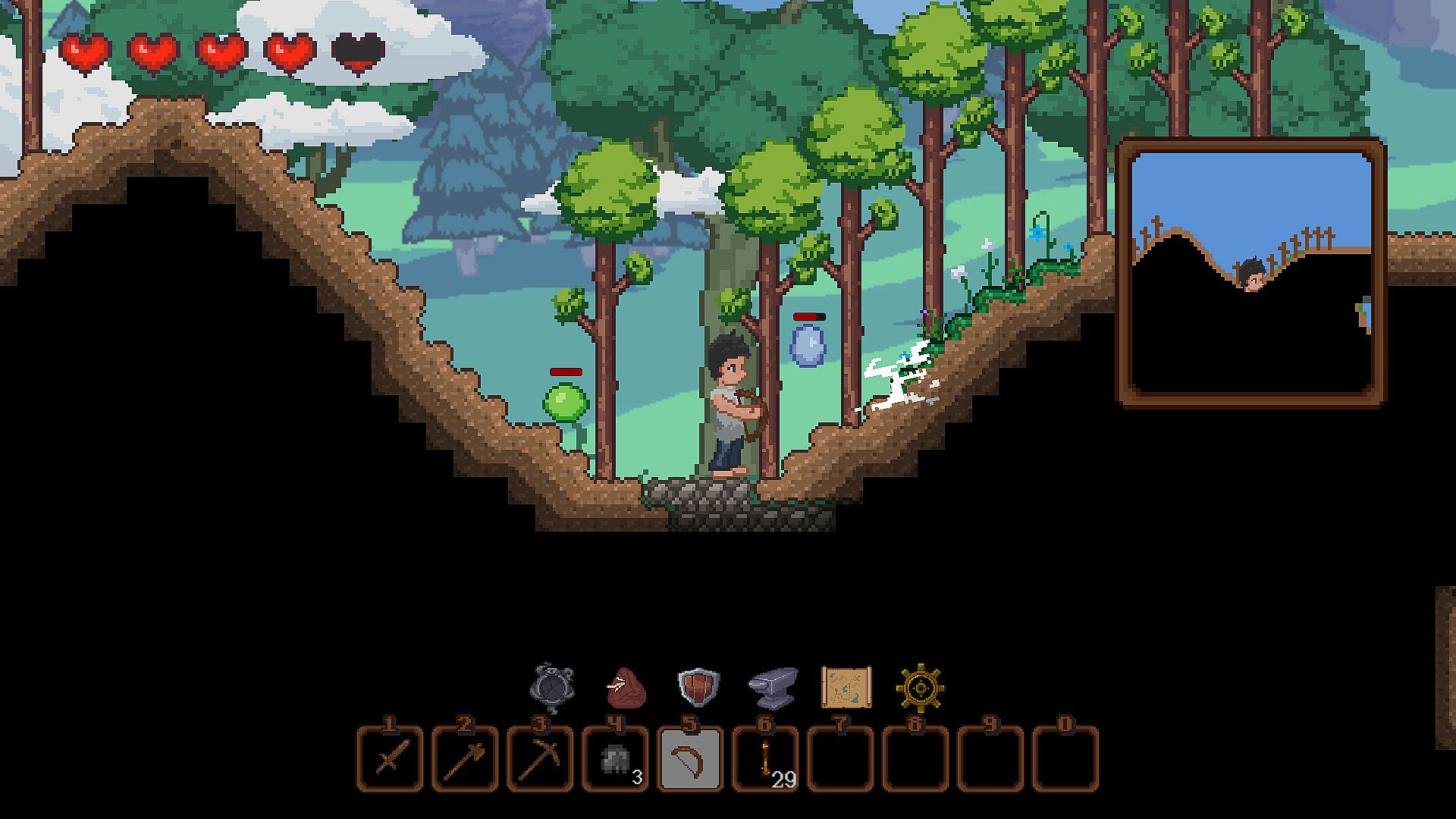The width and height of the screenshot is (1456, 819).
Task: Select empty hotbar slot 7
Action: pyautogui.click(x=839, y=760)
